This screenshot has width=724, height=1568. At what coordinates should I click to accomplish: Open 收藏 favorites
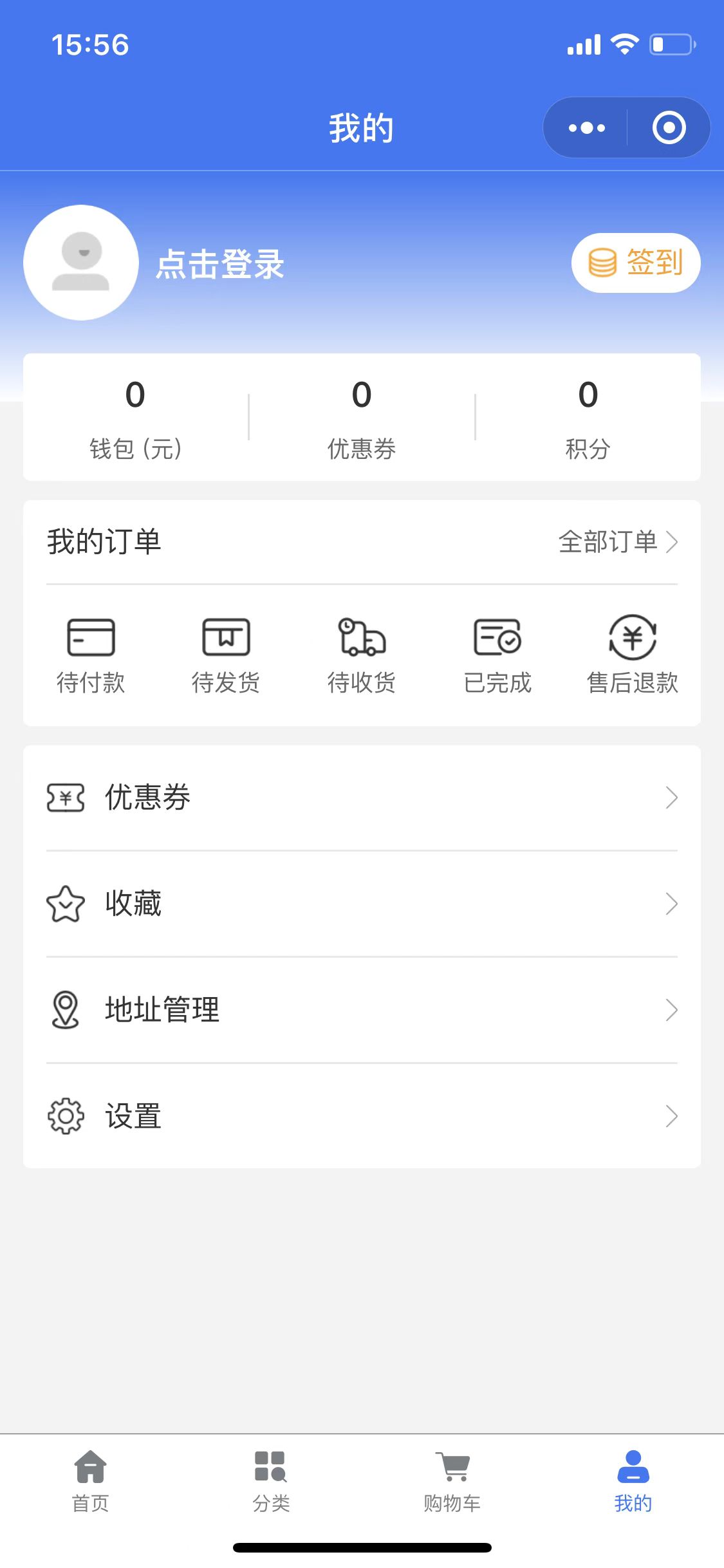point(362,904)
